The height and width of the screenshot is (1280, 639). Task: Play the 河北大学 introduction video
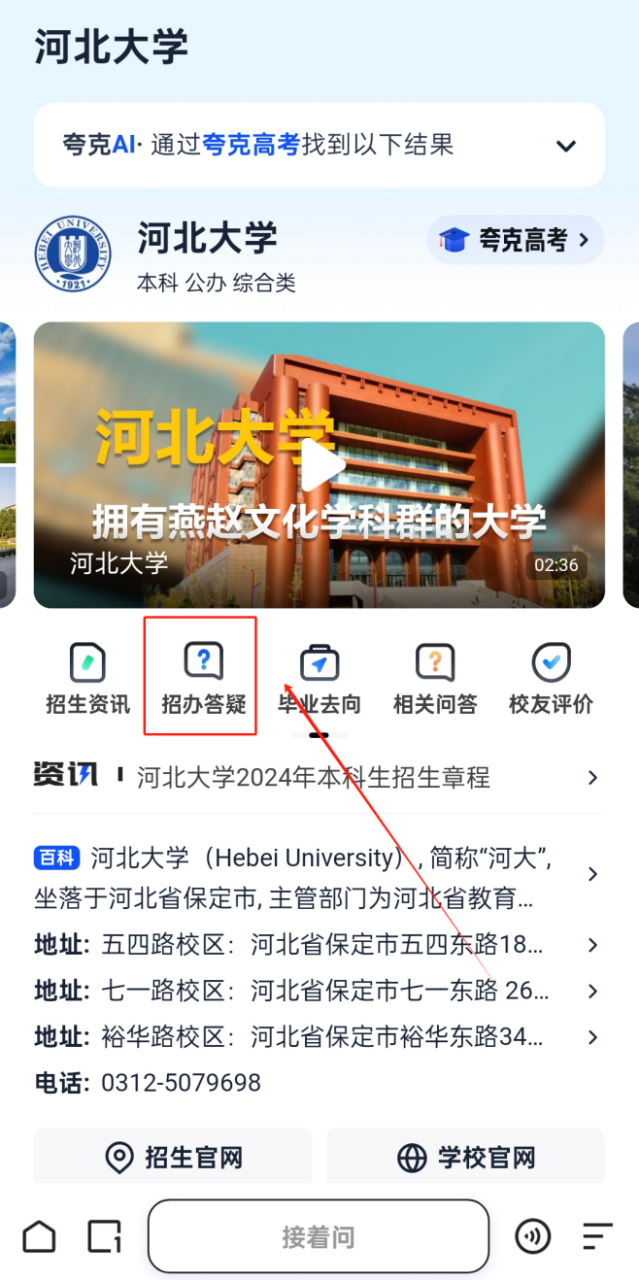click(321, 465)
